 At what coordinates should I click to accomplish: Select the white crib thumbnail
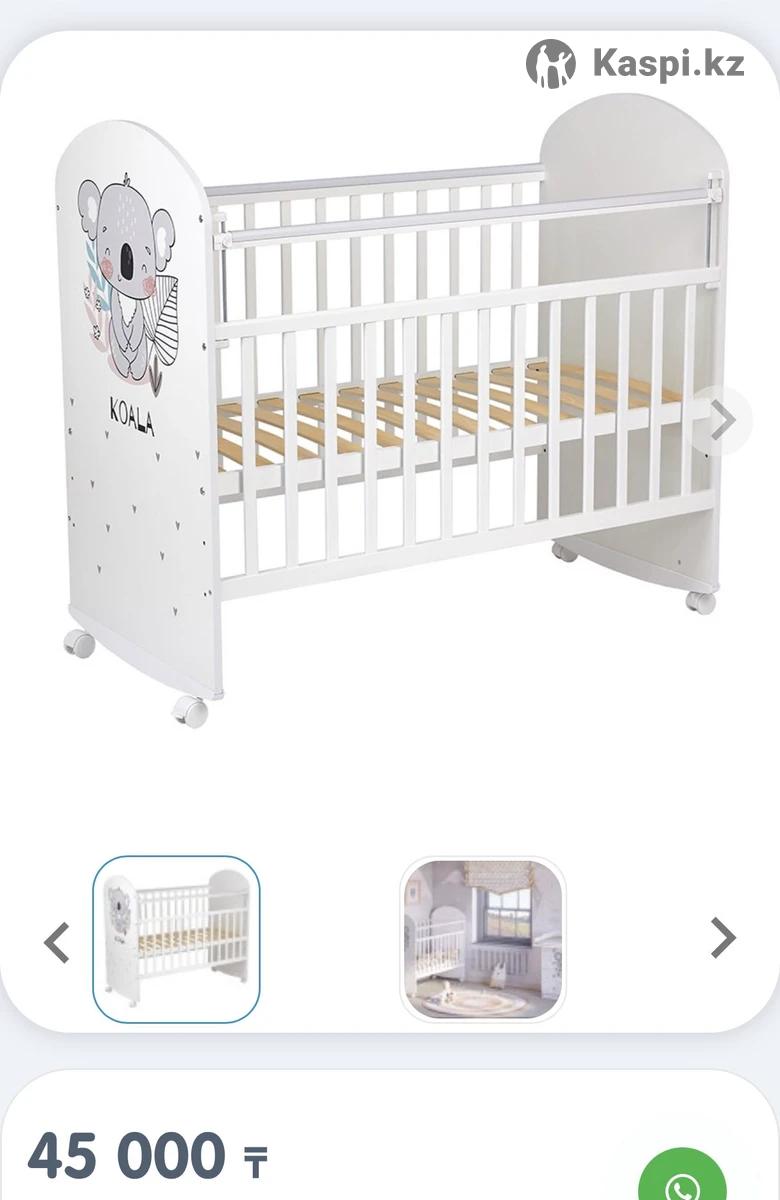[x=176, y=938]
